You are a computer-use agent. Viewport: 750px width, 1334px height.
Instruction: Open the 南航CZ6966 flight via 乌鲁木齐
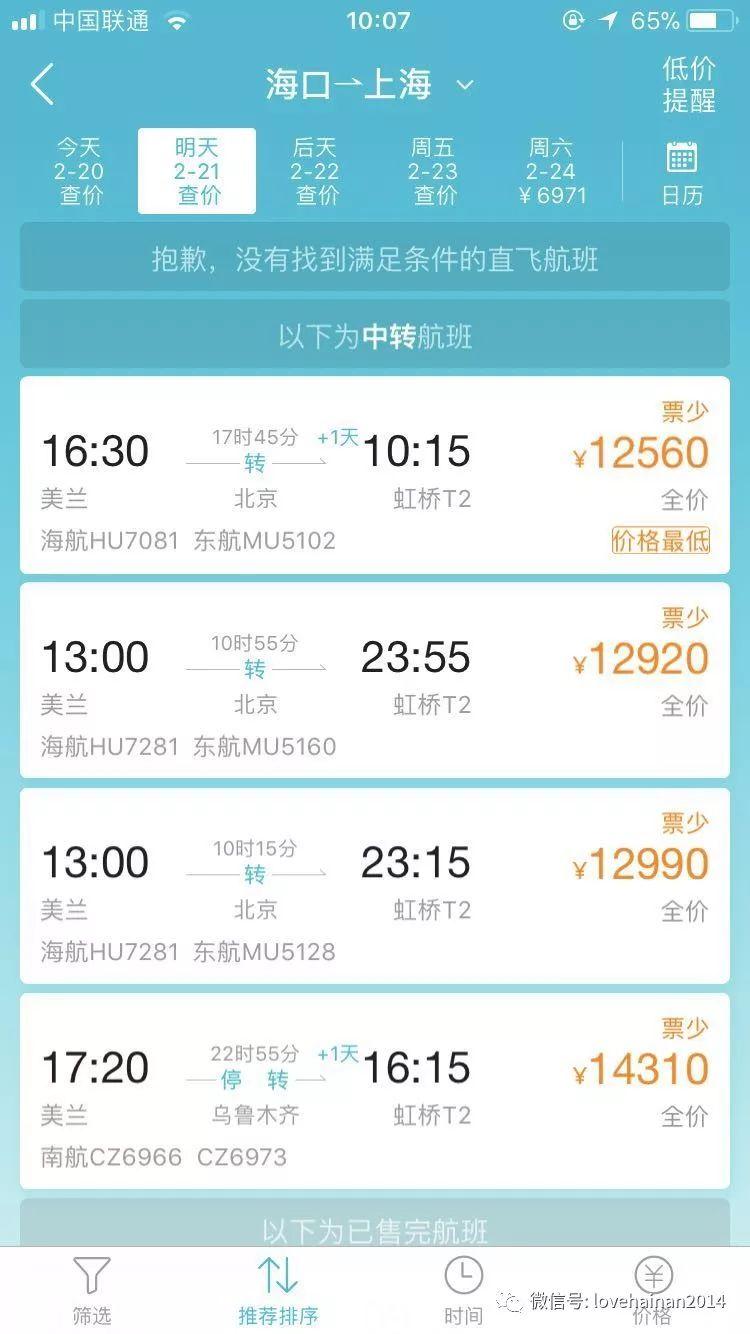[374, 1091]
